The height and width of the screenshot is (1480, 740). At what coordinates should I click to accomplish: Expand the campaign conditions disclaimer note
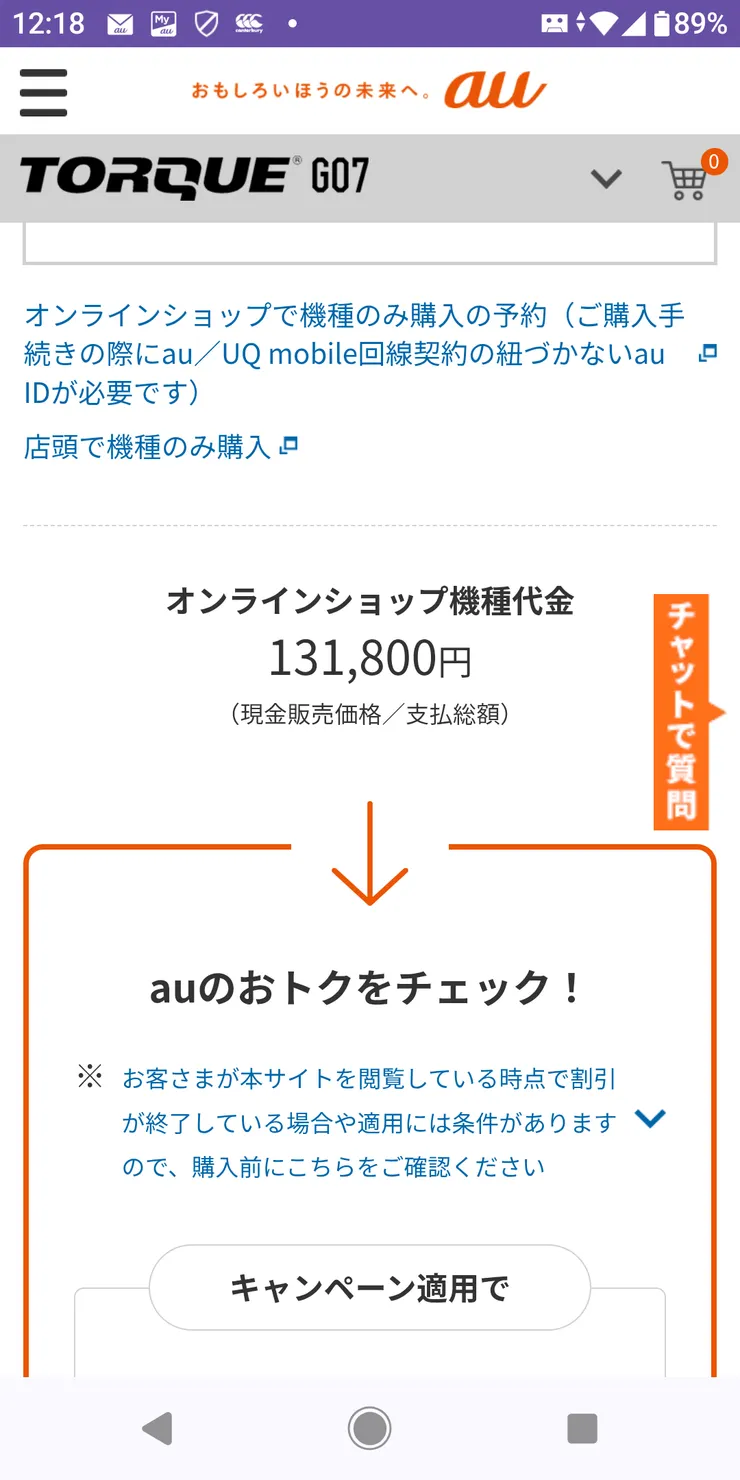coord(651,1119)
